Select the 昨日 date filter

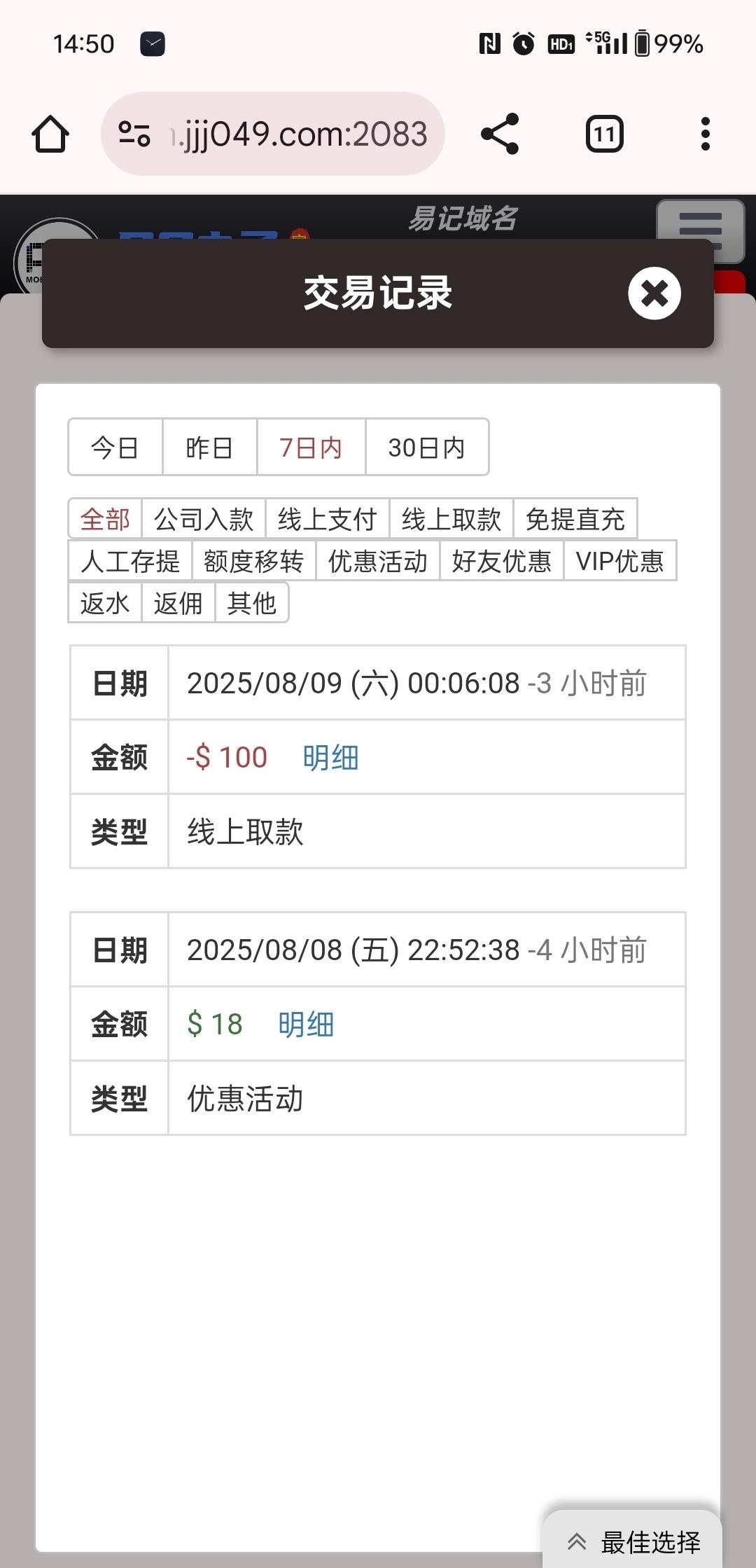(x=209, y=447)
